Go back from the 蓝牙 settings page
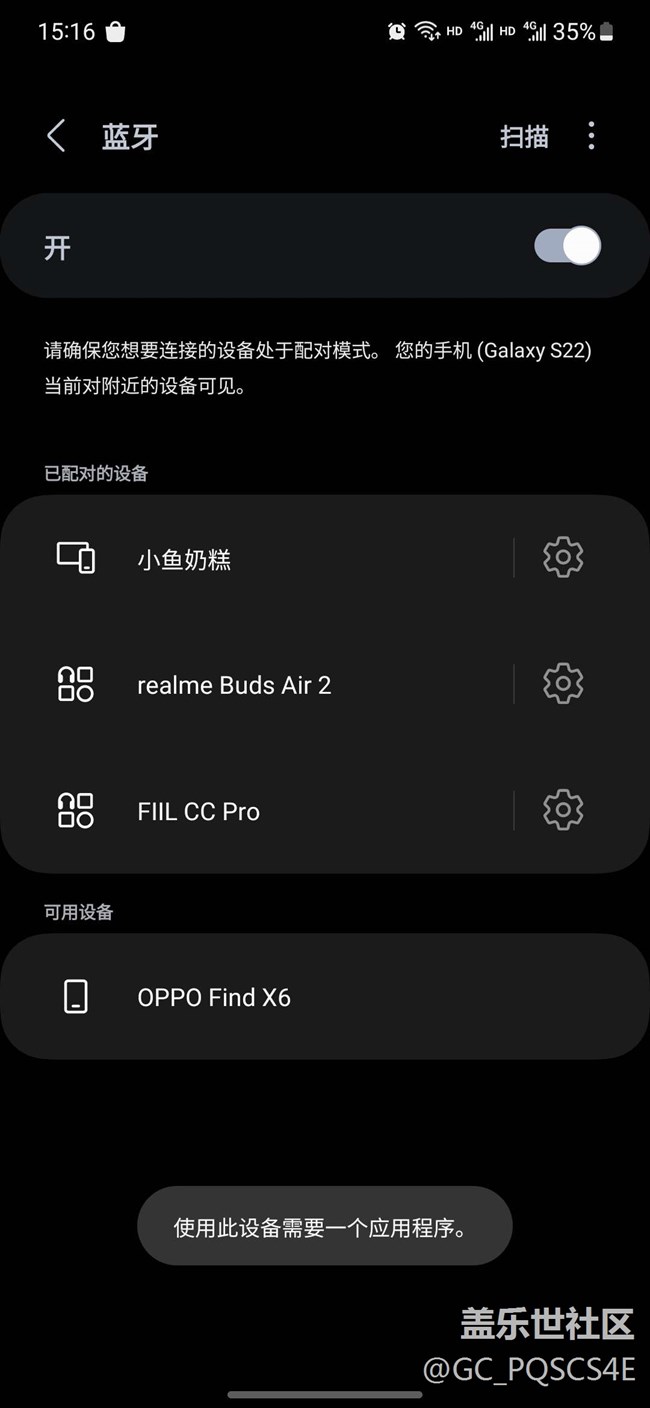This screenshot has height=1408, width=650. coord(56,136)
